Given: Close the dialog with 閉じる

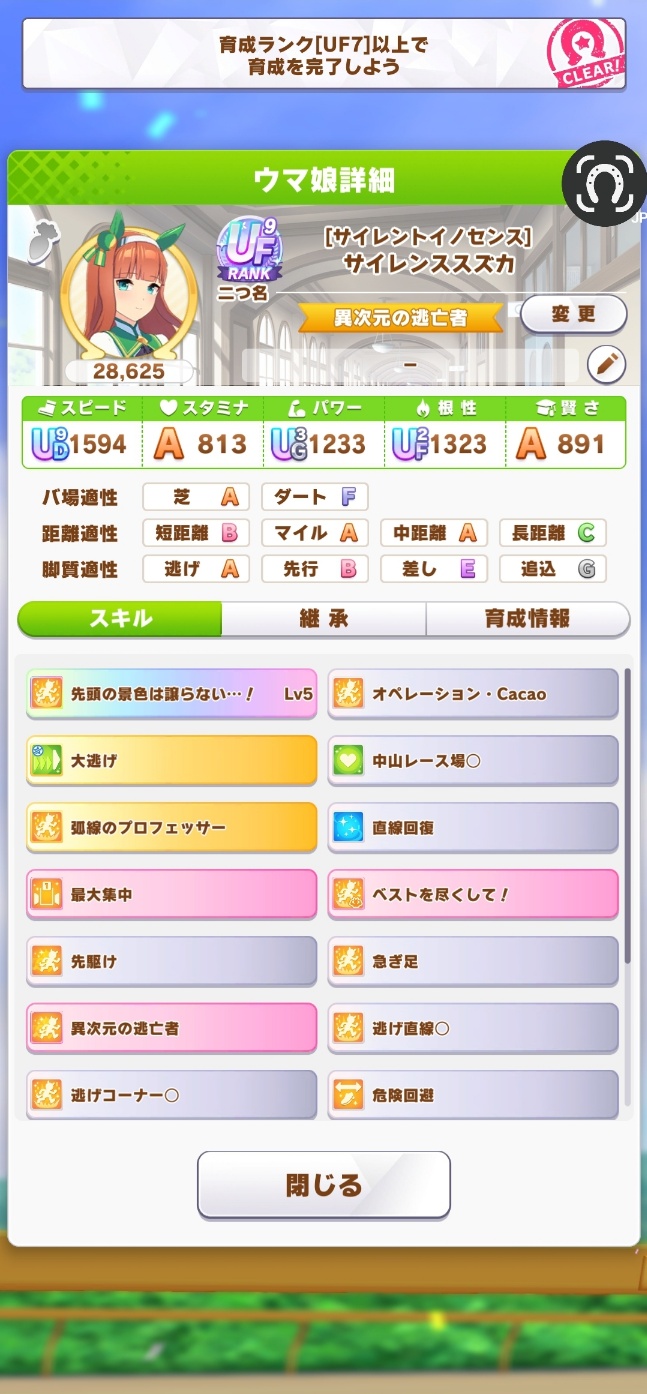Looking at the screenshot, I should click(323, 1185).
